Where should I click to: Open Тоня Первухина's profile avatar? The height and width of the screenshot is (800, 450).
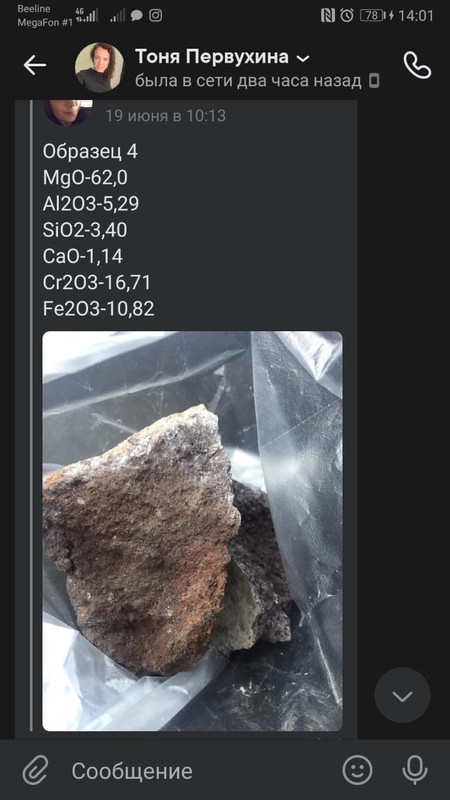pos(99,67)
